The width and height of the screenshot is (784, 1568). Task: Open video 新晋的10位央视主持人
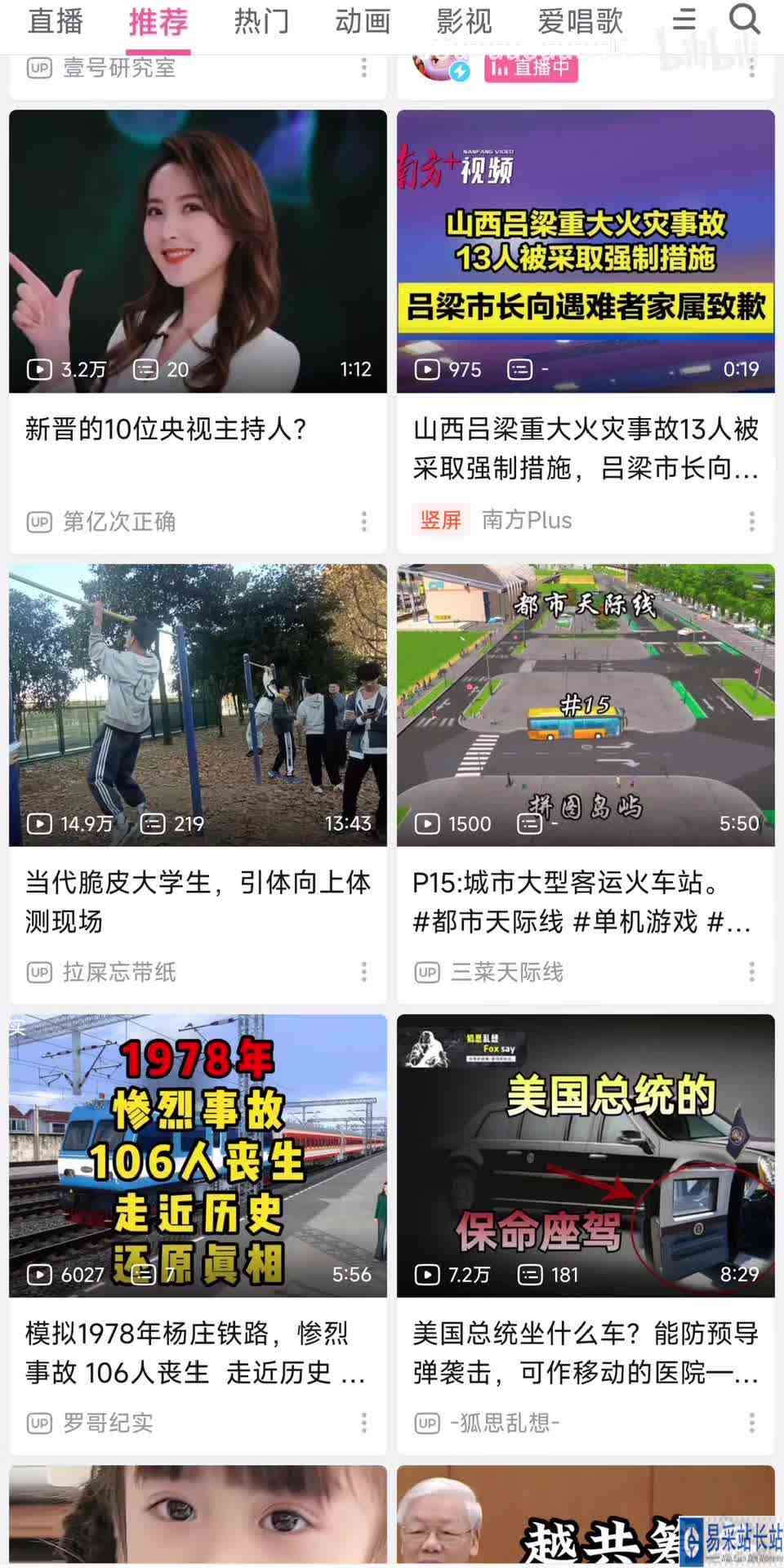(x=198, y=252)
